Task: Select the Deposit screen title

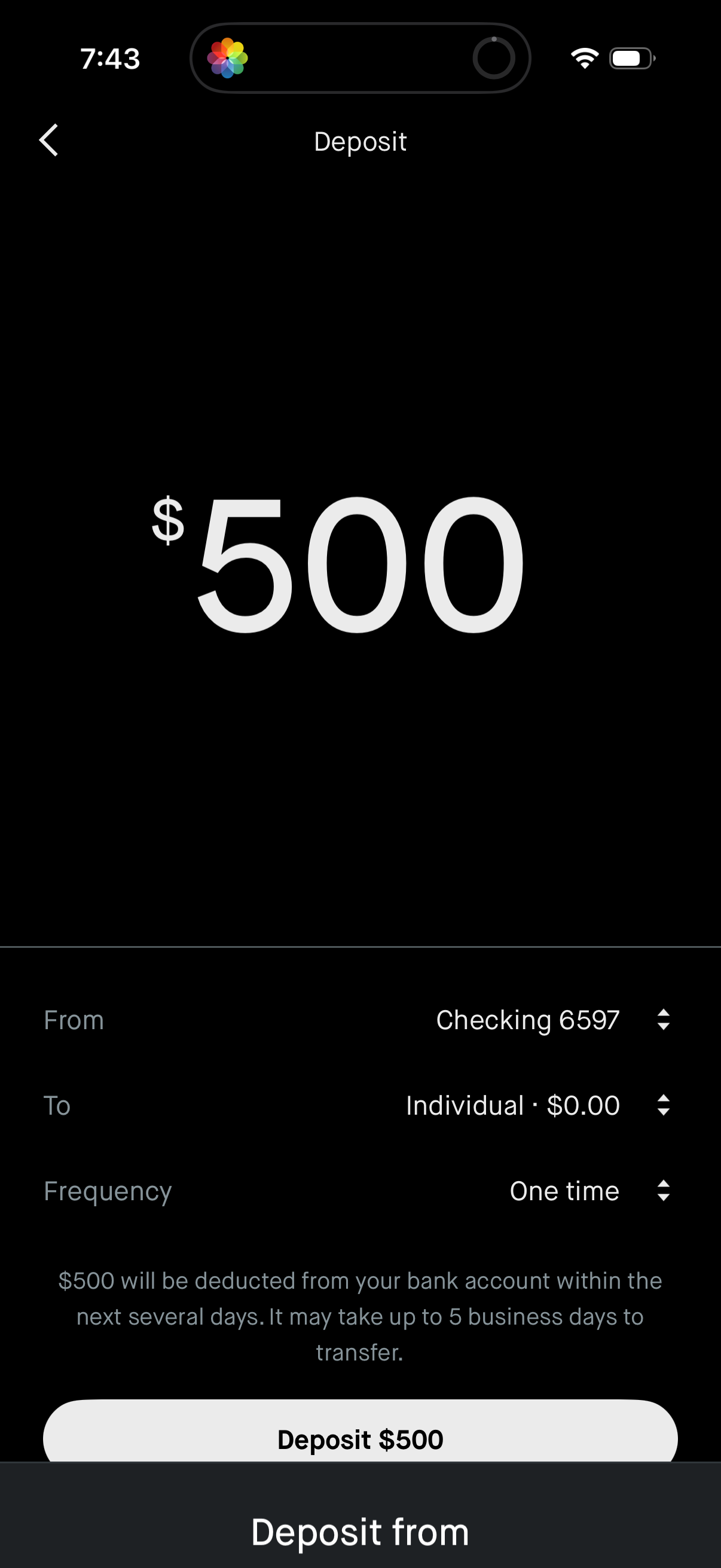Action: (360, 141)
